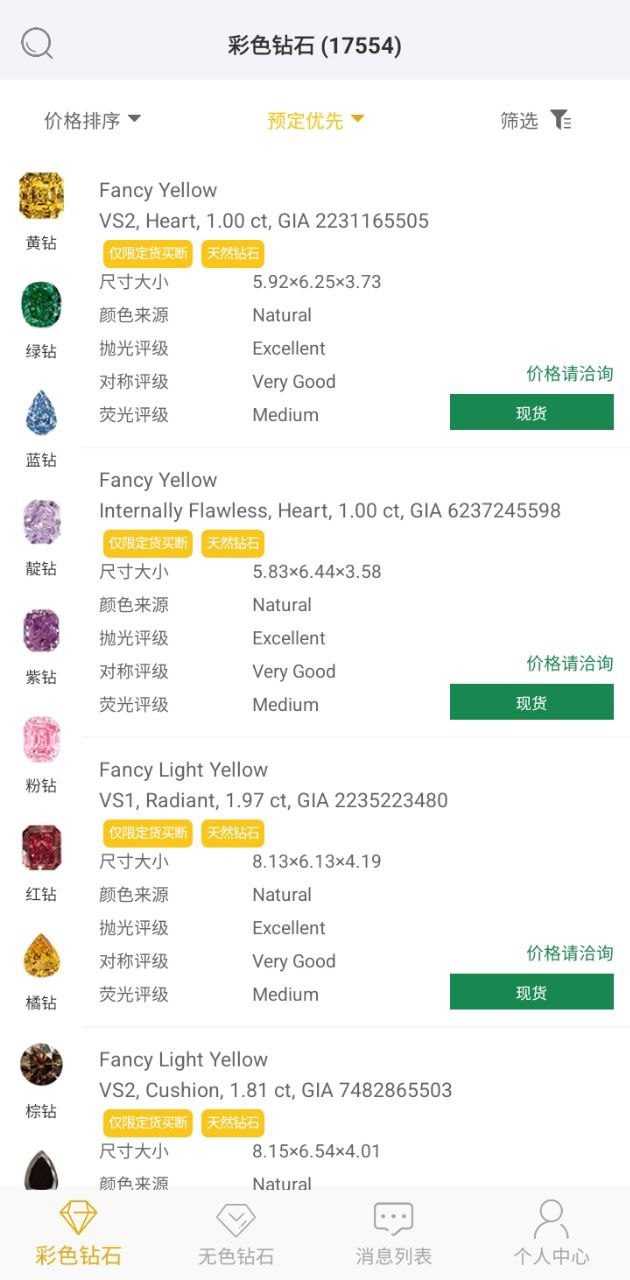Tap 现货 for GIA 2231165505 diamond

(531, 412)
